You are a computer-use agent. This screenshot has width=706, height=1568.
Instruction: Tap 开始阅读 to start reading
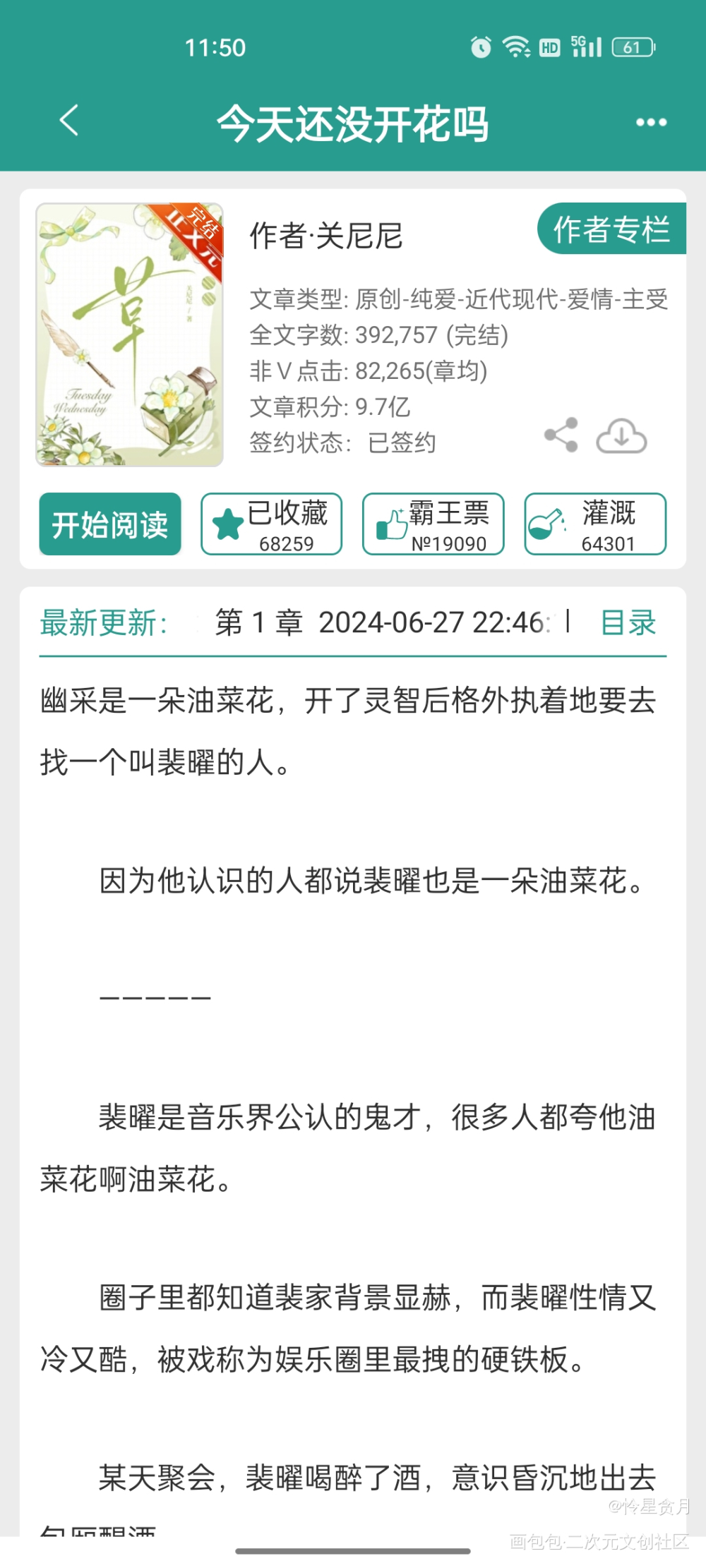(110, 524)
